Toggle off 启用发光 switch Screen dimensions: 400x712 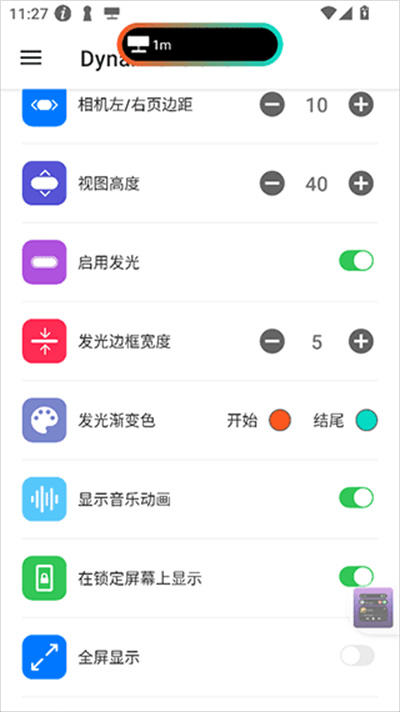[356, 262]
